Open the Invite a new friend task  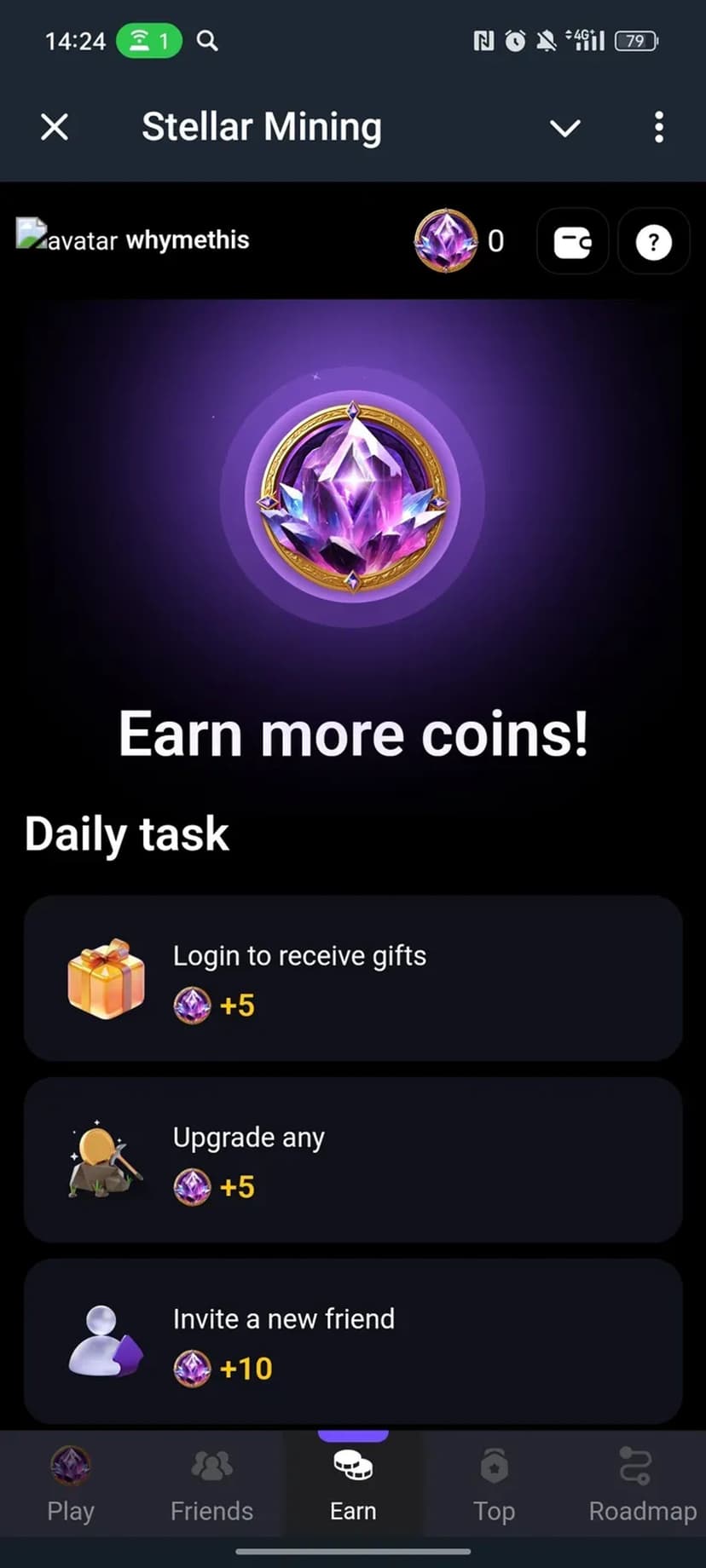353,1341
